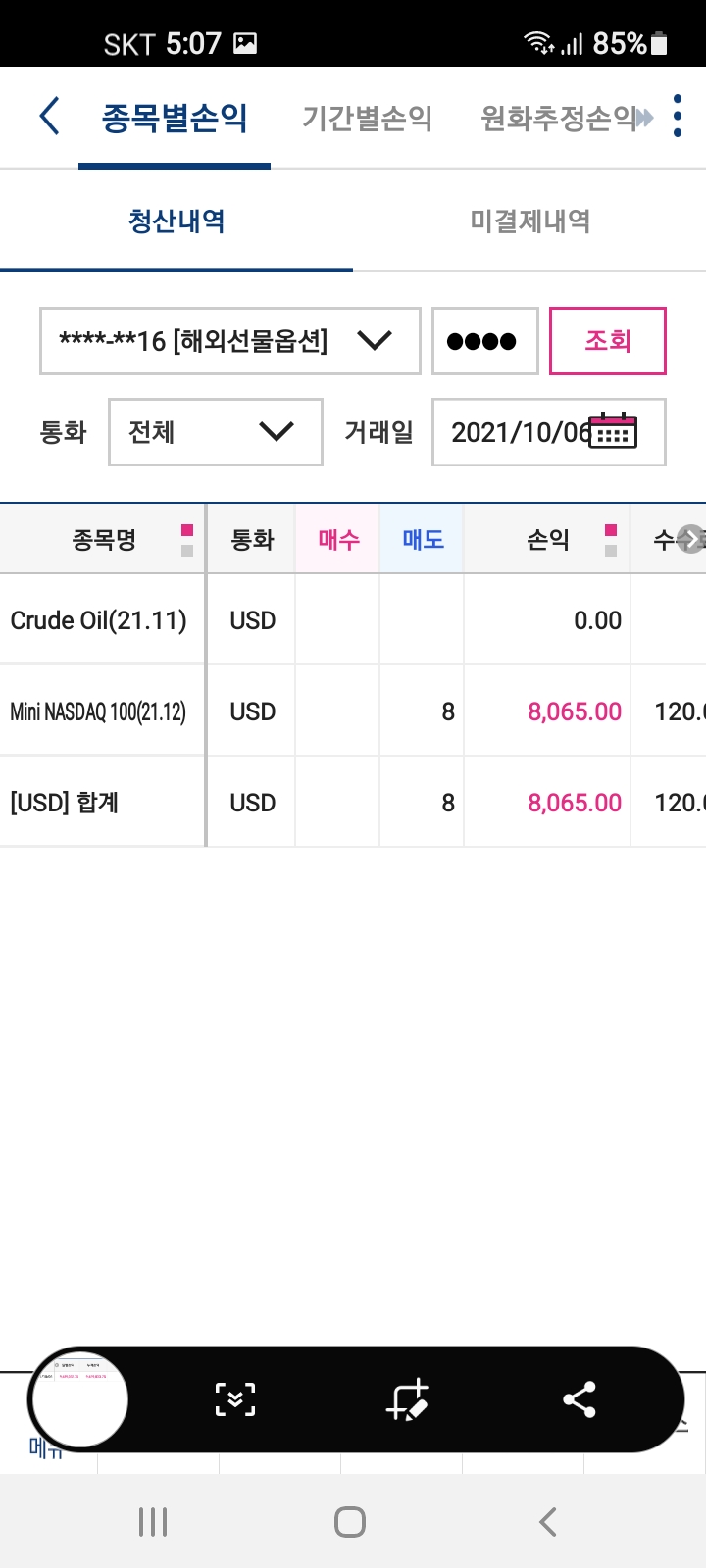Go back using the top-left arrow
Screen dimensions: 706x1568
[49, 117]
